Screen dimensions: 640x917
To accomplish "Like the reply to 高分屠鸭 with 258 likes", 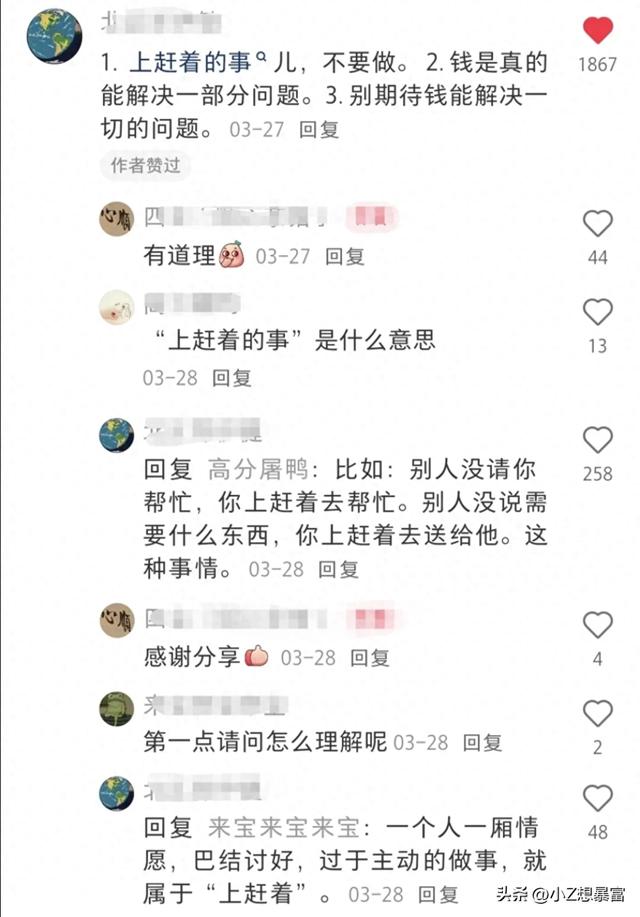I will [597, 440].
